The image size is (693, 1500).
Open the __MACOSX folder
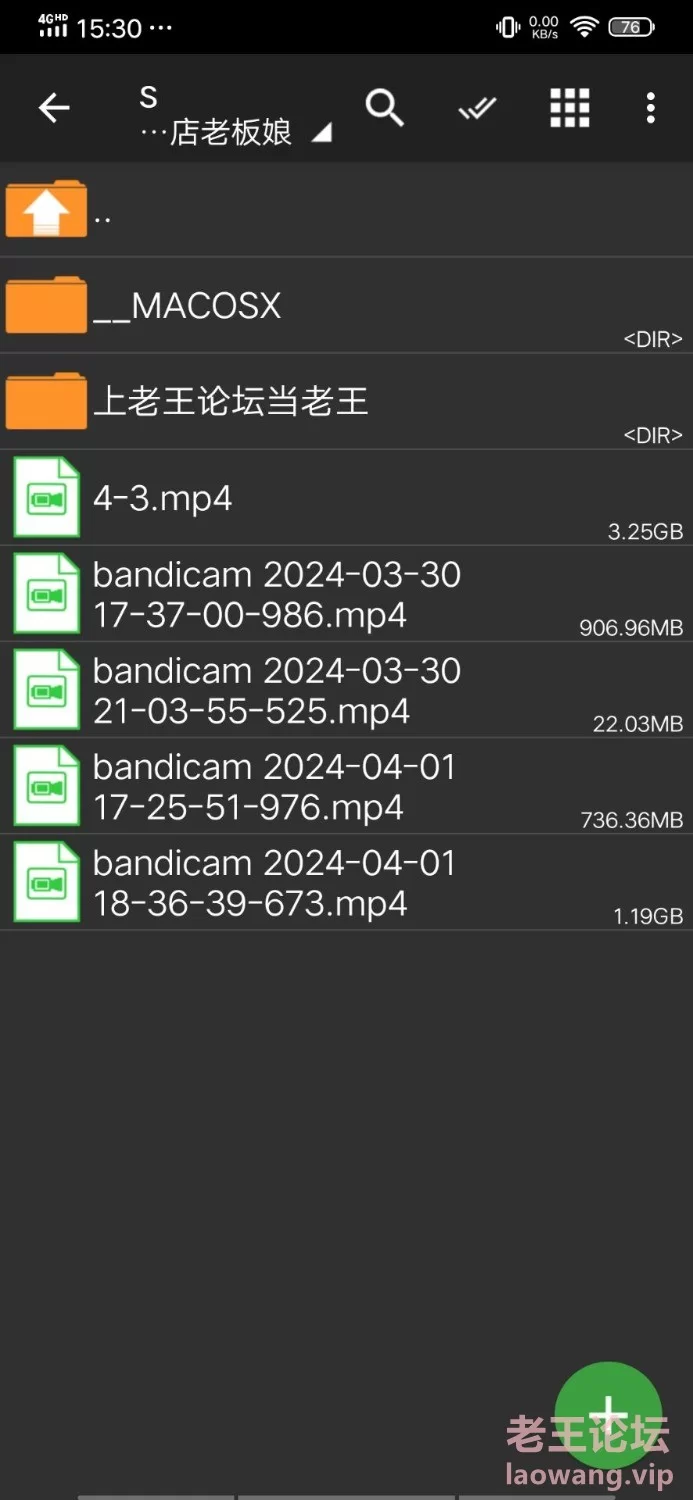346,305
